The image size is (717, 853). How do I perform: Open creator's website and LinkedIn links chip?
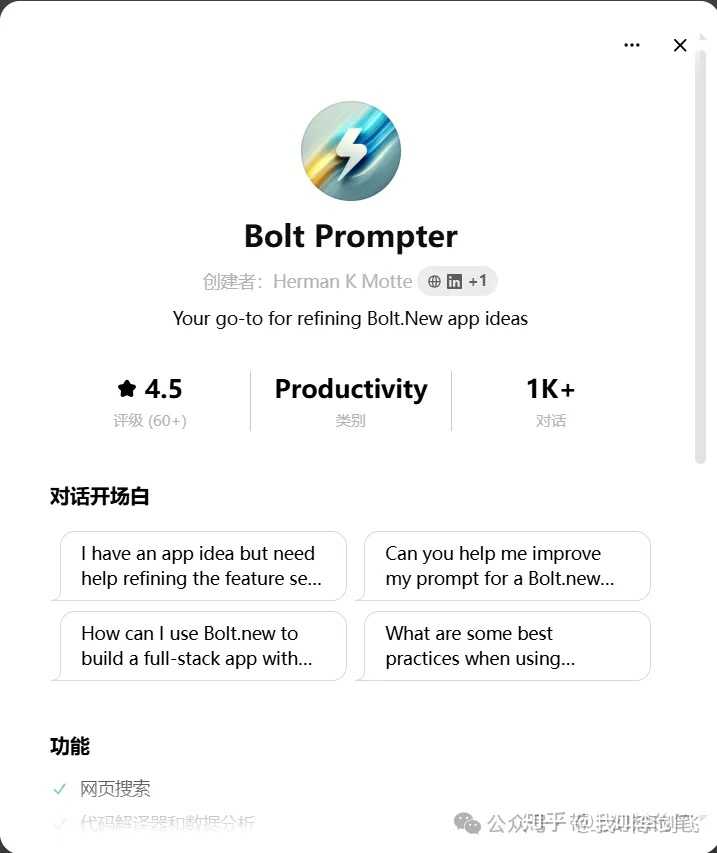click(x=457, y=282)
